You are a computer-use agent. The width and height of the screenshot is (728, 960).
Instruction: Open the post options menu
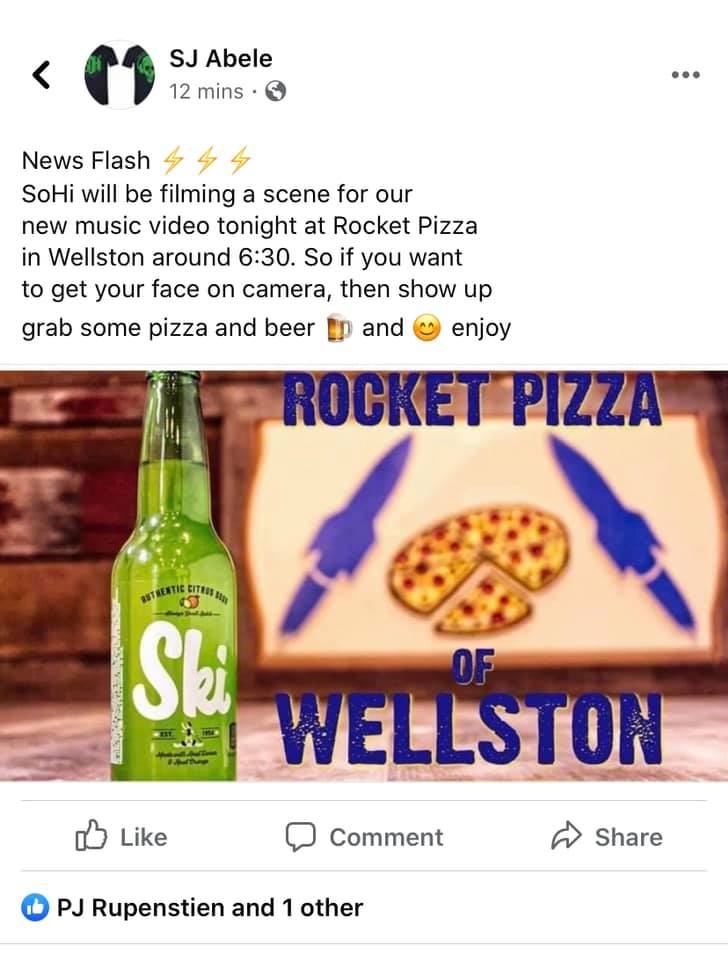[x=685, y=74]
